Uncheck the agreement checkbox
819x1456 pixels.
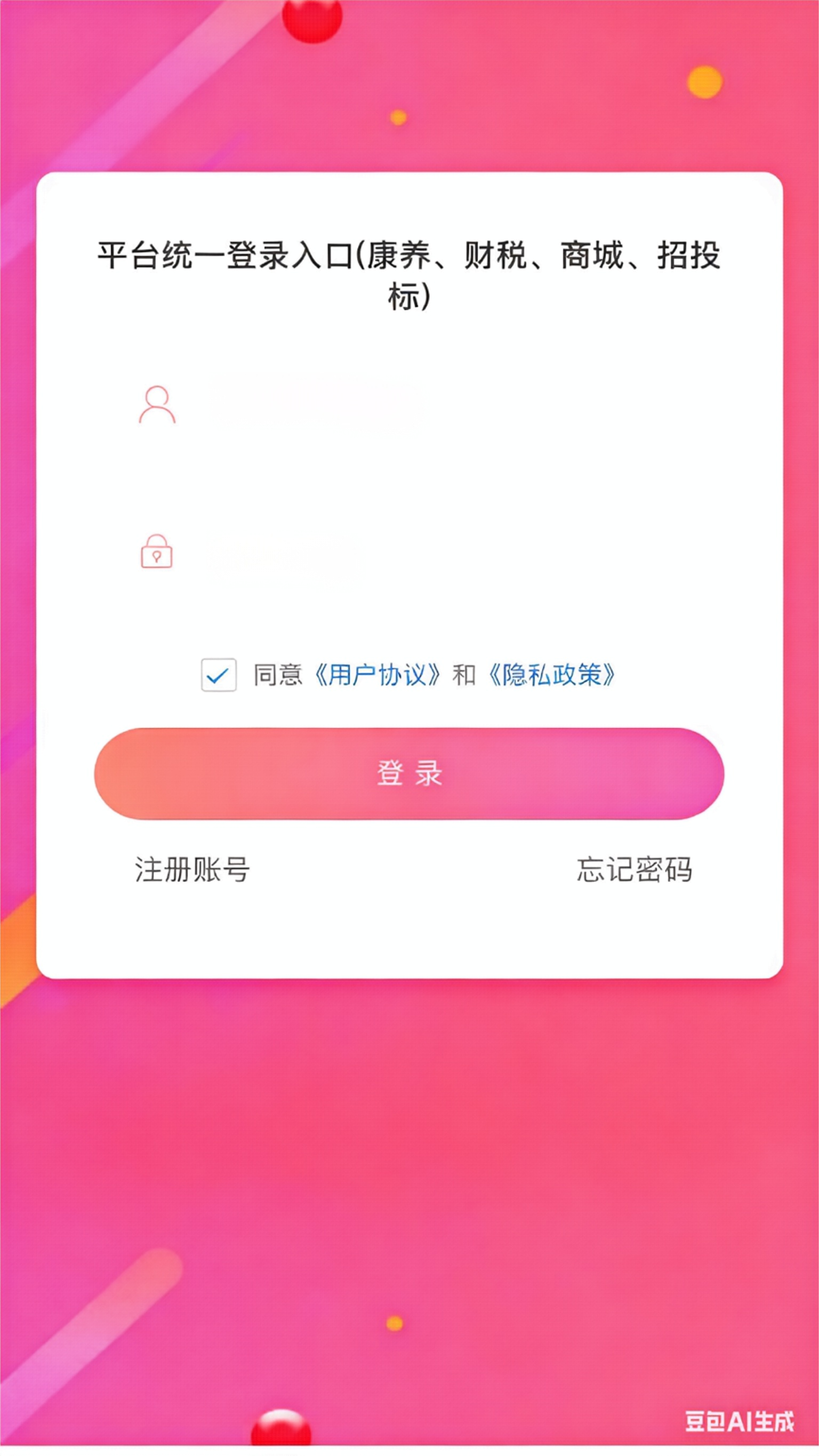click(219, 675)
